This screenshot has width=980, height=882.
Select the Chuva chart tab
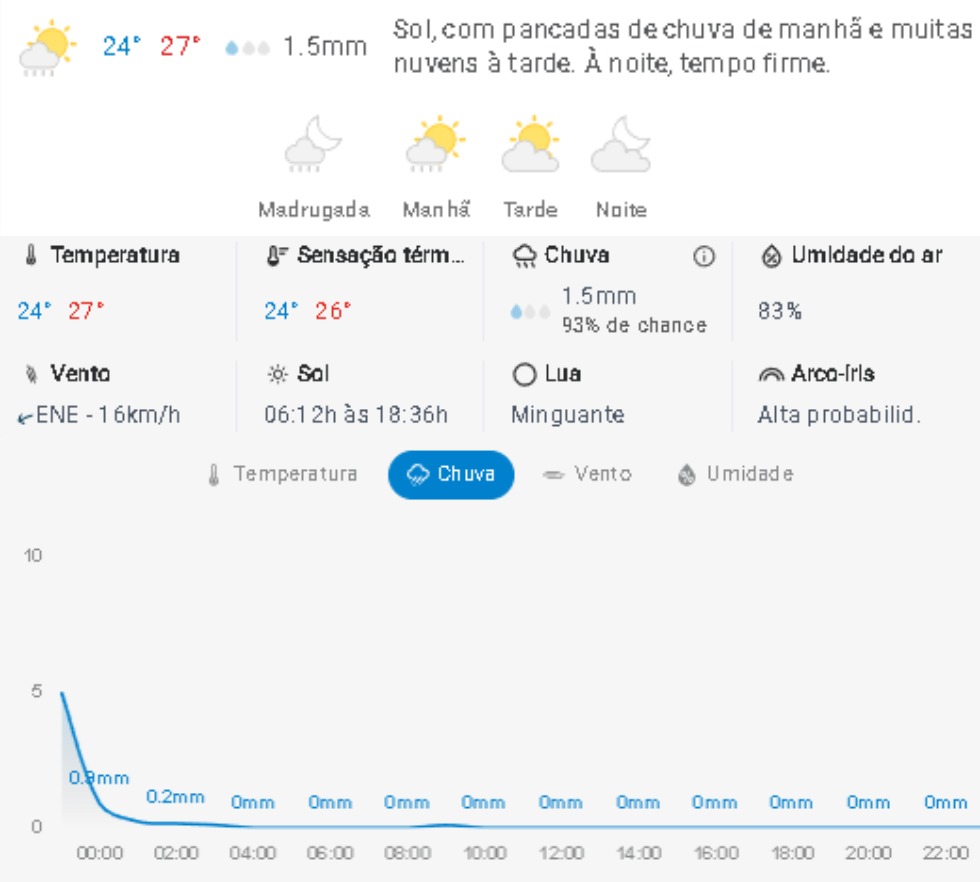pyautogui.click(x=451, y=474)
